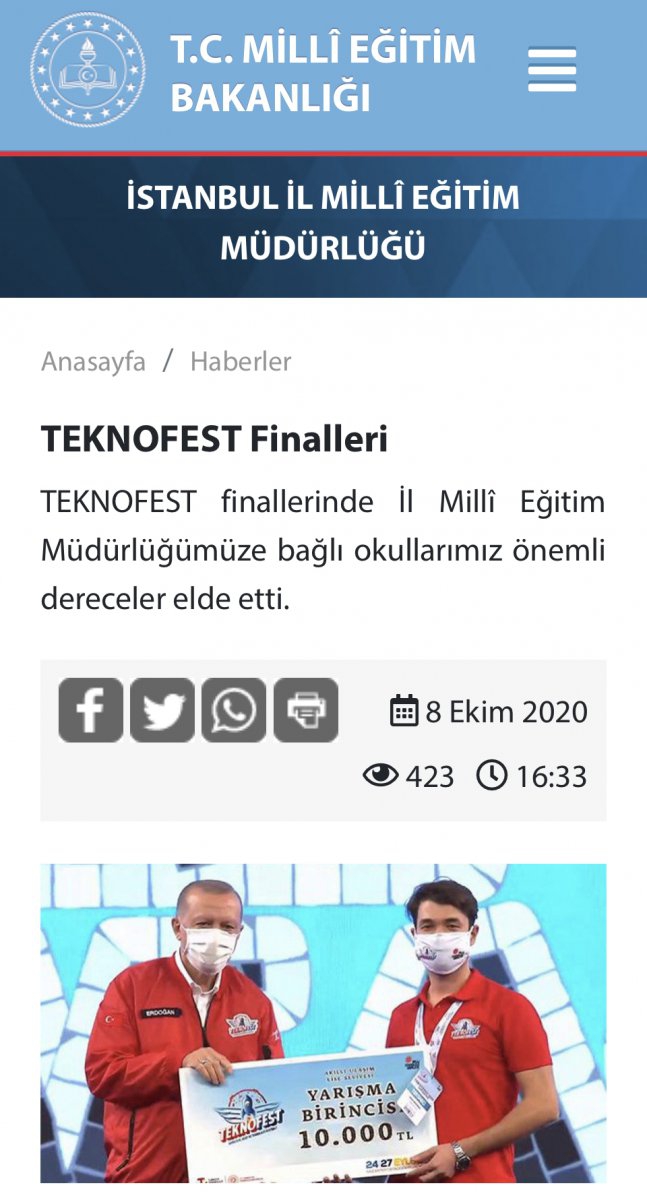Share the article via WhatsApp
Screen dimensions: 647x1200
(x=234, y=710)
